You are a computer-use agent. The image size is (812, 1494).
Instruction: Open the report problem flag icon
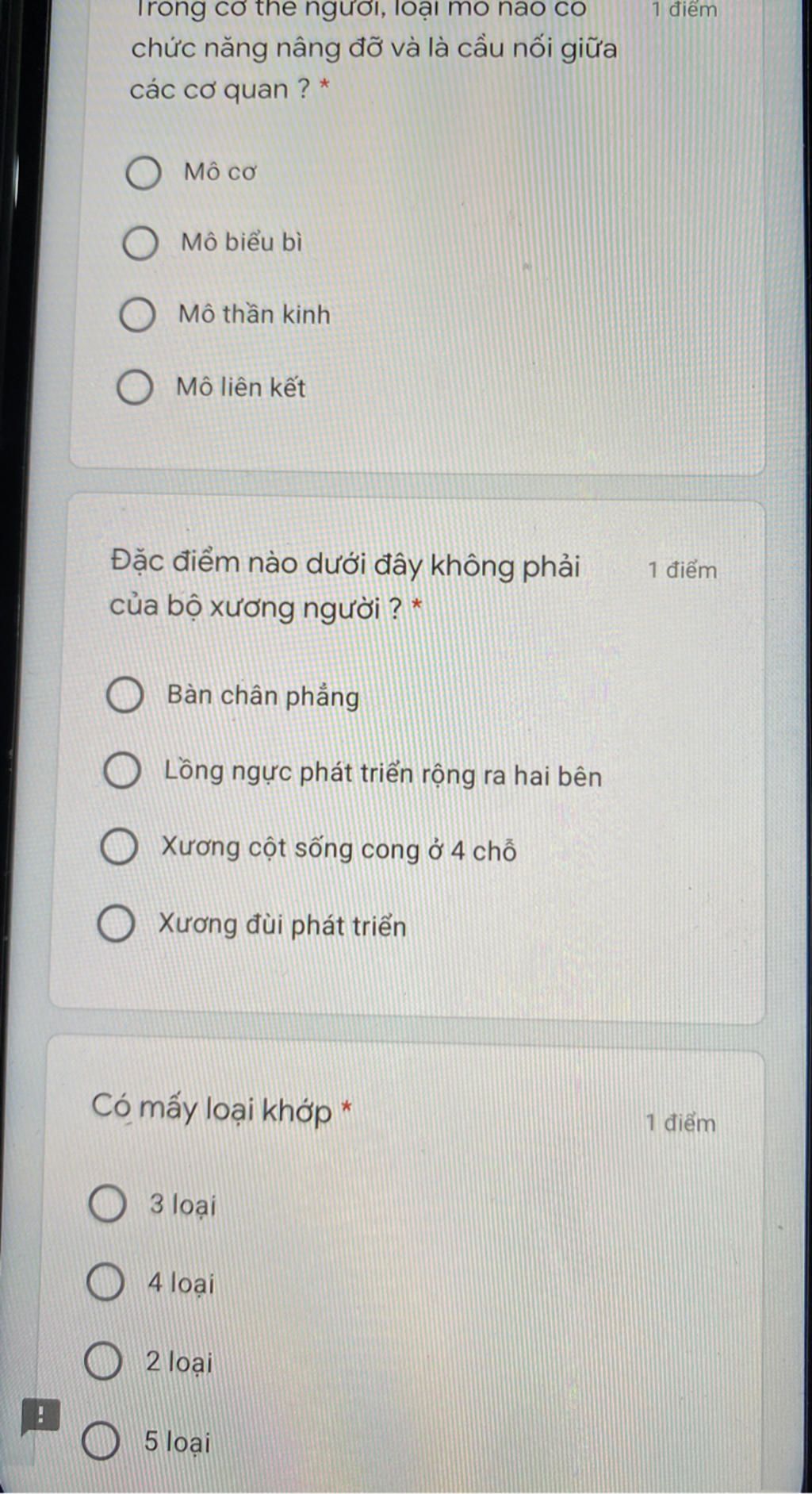click(40, 1415)
